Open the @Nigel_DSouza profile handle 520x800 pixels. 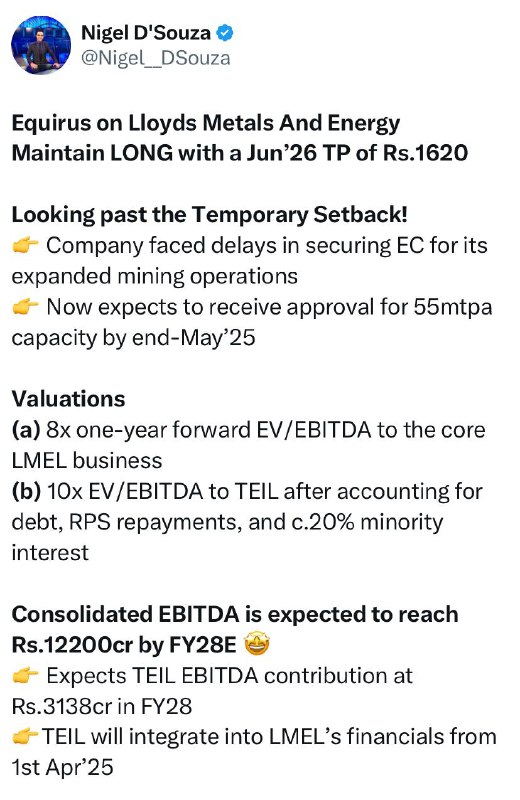coord(156,58)
